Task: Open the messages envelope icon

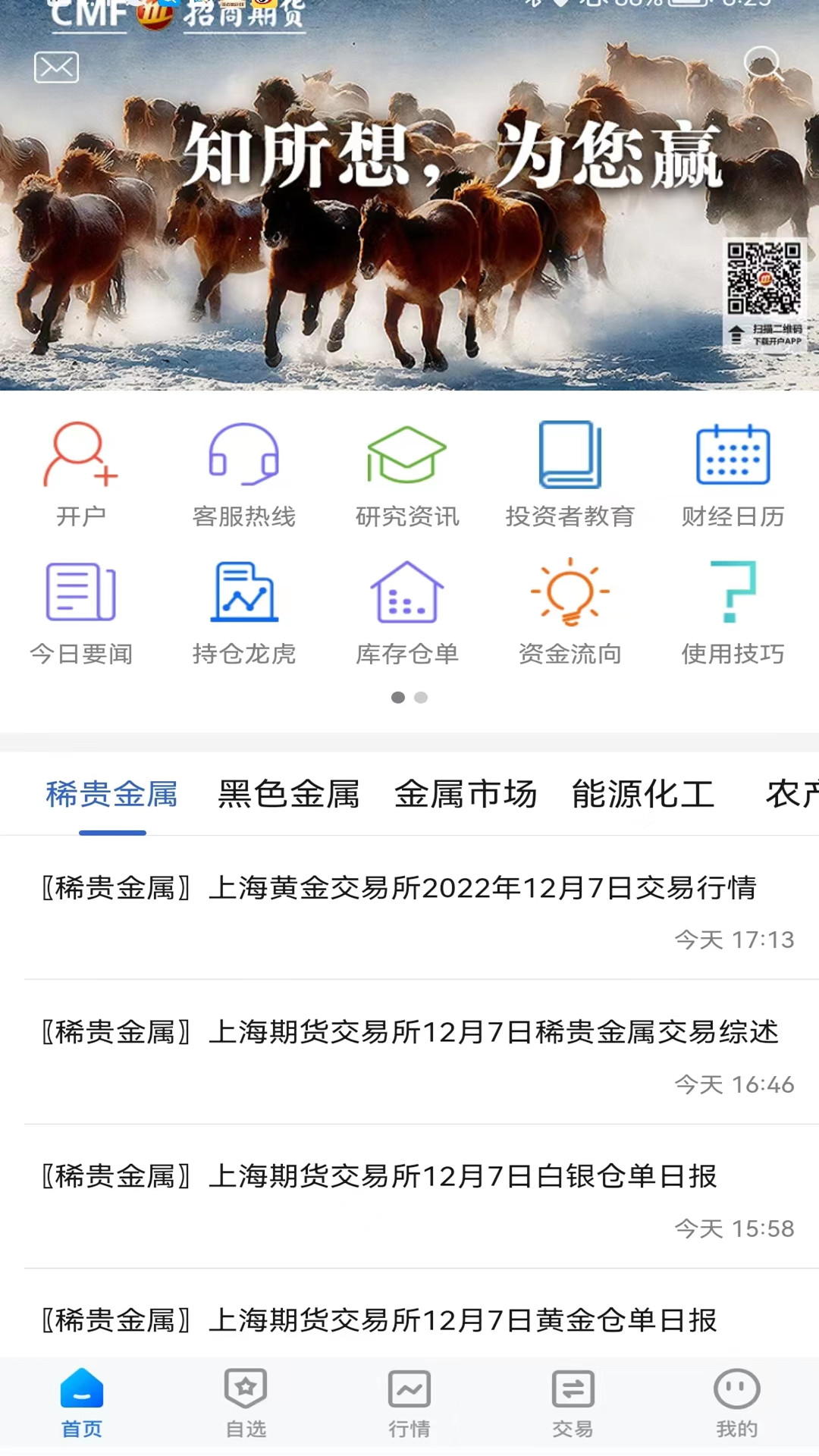Action: click(x=56, y=67)
